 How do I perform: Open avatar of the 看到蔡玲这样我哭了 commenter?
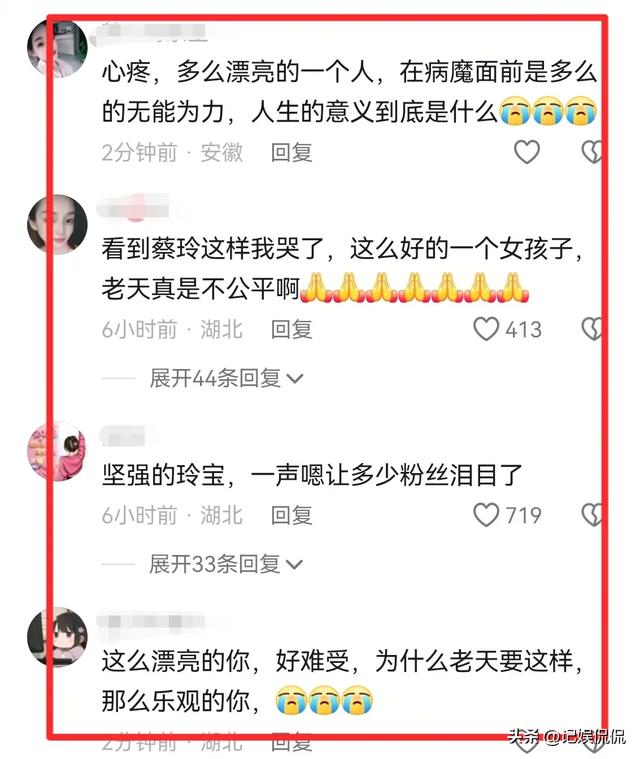(x=57, y=224)
